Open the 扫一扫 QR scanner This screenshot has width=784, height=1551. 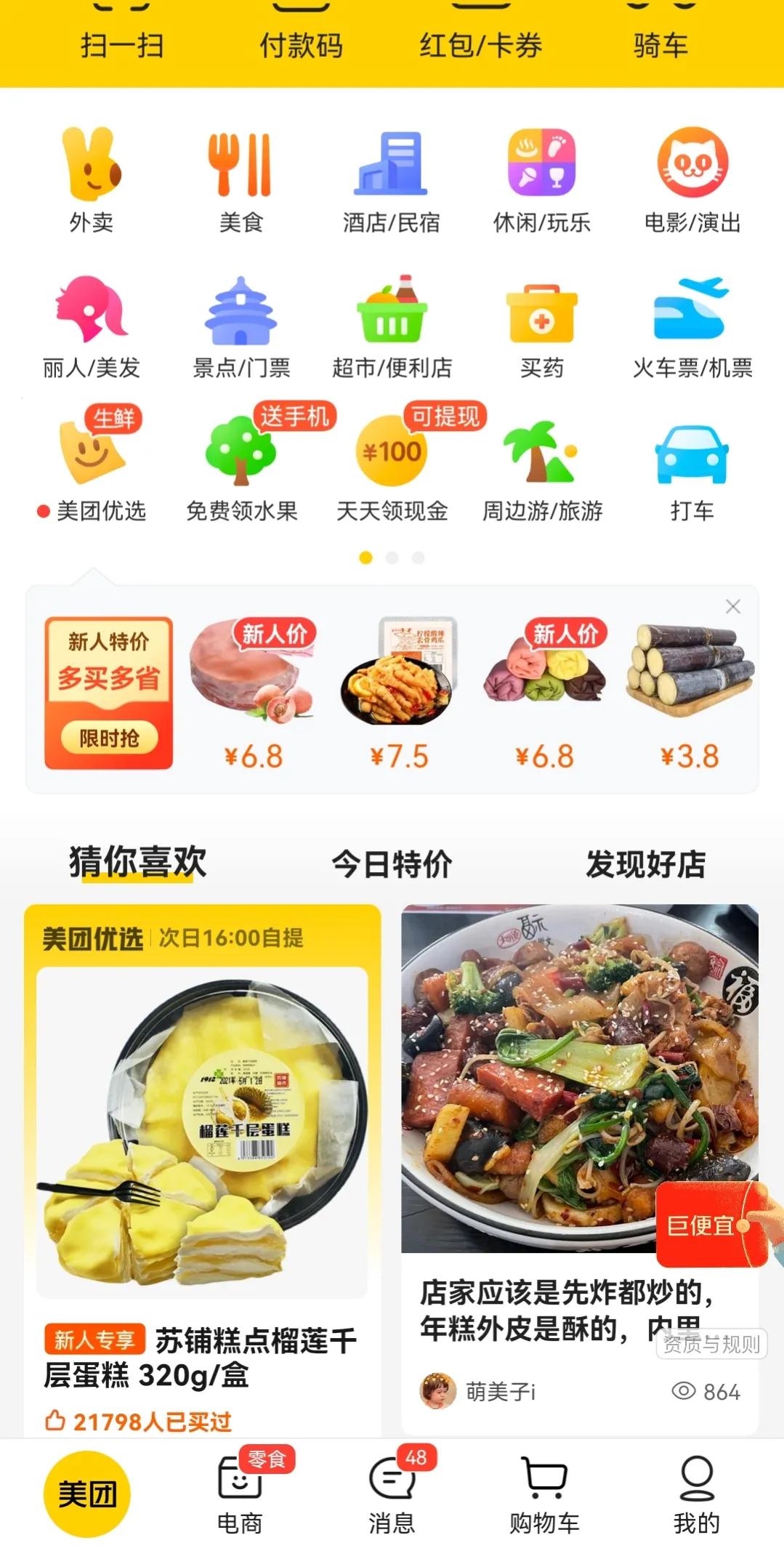pos(123,44)
